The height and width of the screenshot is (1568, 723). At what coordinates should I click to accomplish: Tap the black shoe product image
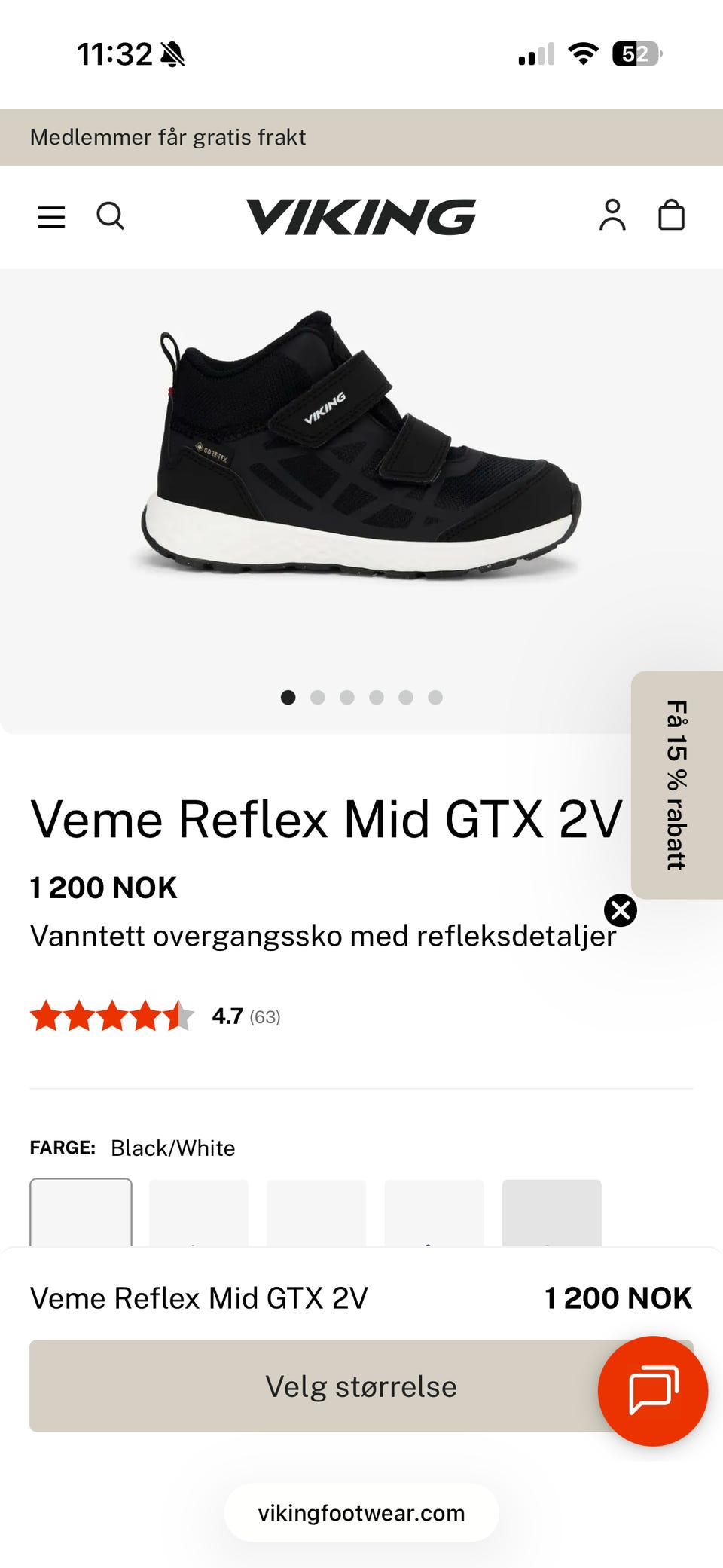pyautogui.click(x=360, y=445)
